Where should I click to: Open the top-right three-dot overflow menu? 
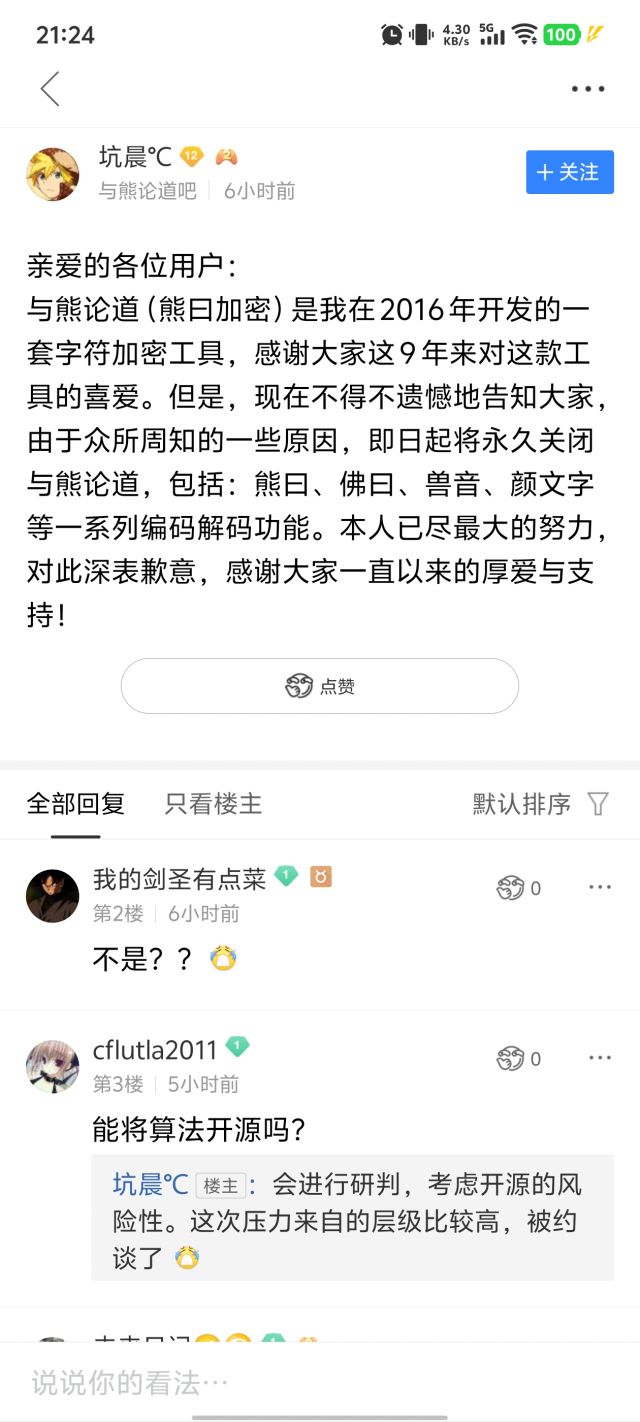(x=588, y=89)
